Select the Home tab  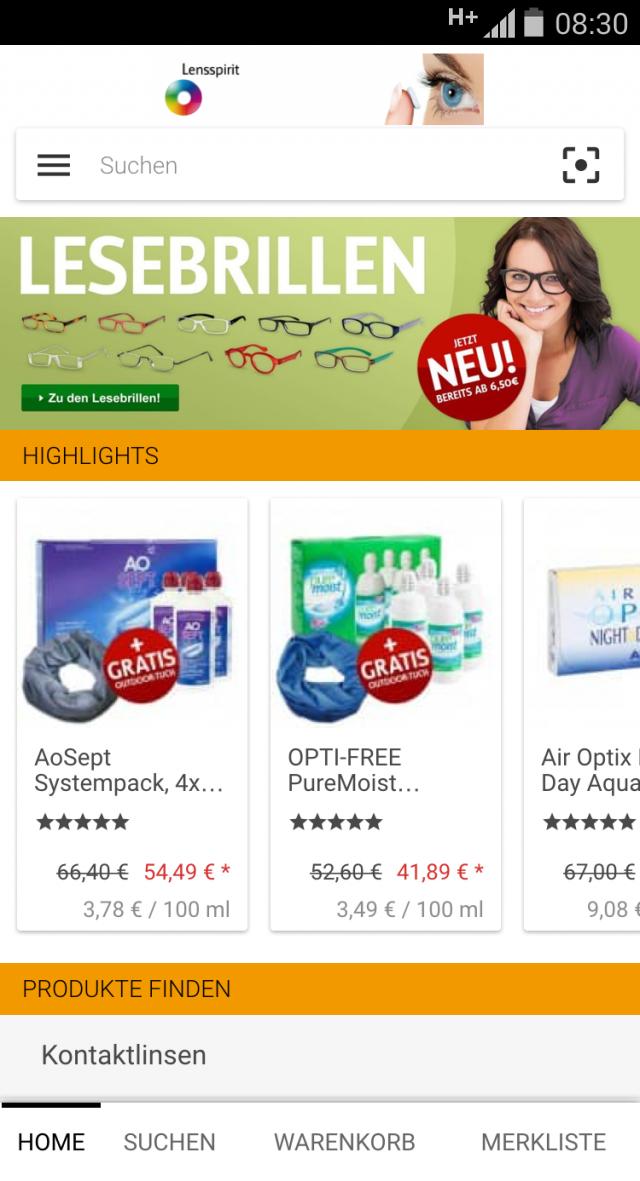(x=51, y=1142)
